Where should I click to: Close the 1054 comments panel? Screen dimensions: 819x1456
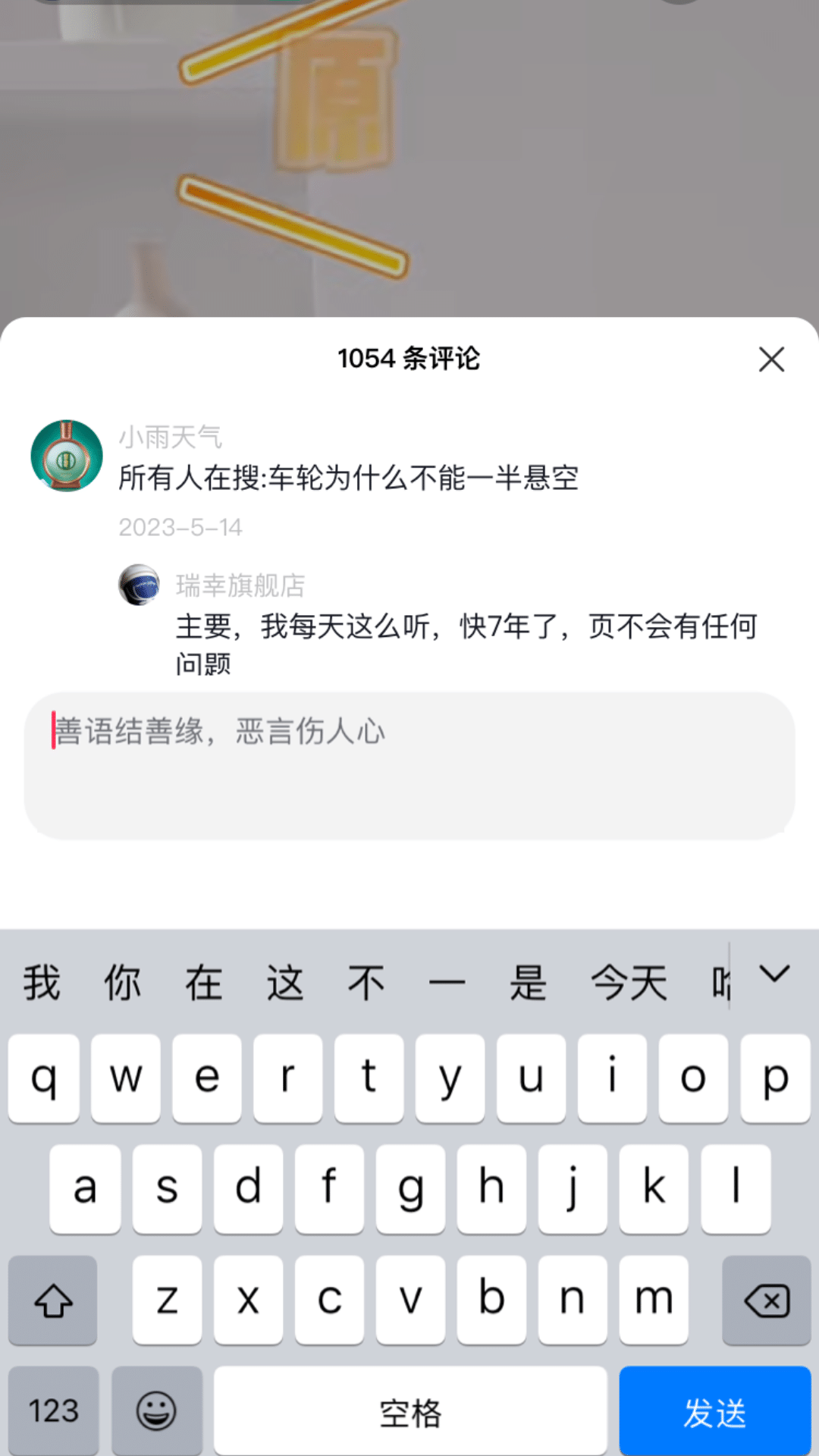771,360
